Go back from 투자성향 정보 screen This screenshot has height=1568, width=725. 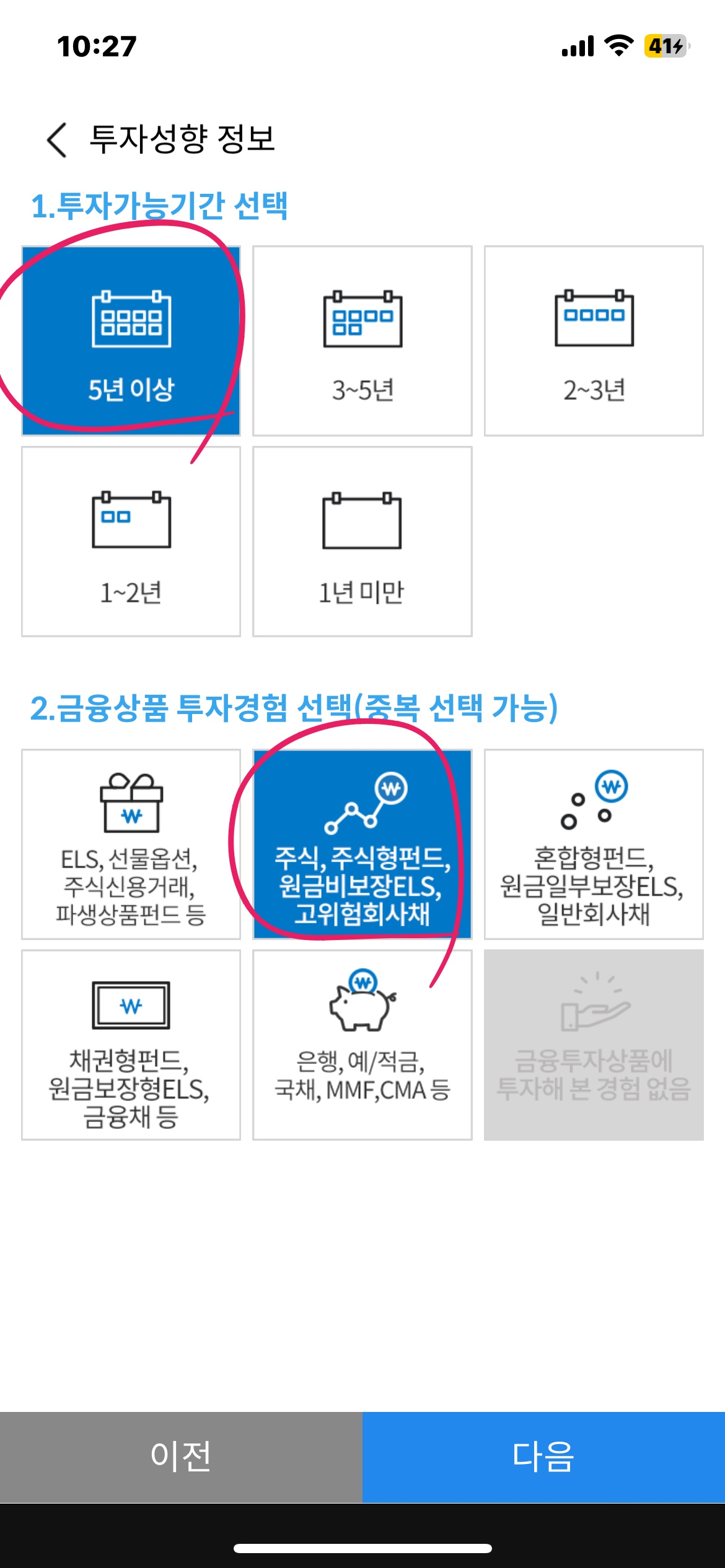tap(57, 139)
